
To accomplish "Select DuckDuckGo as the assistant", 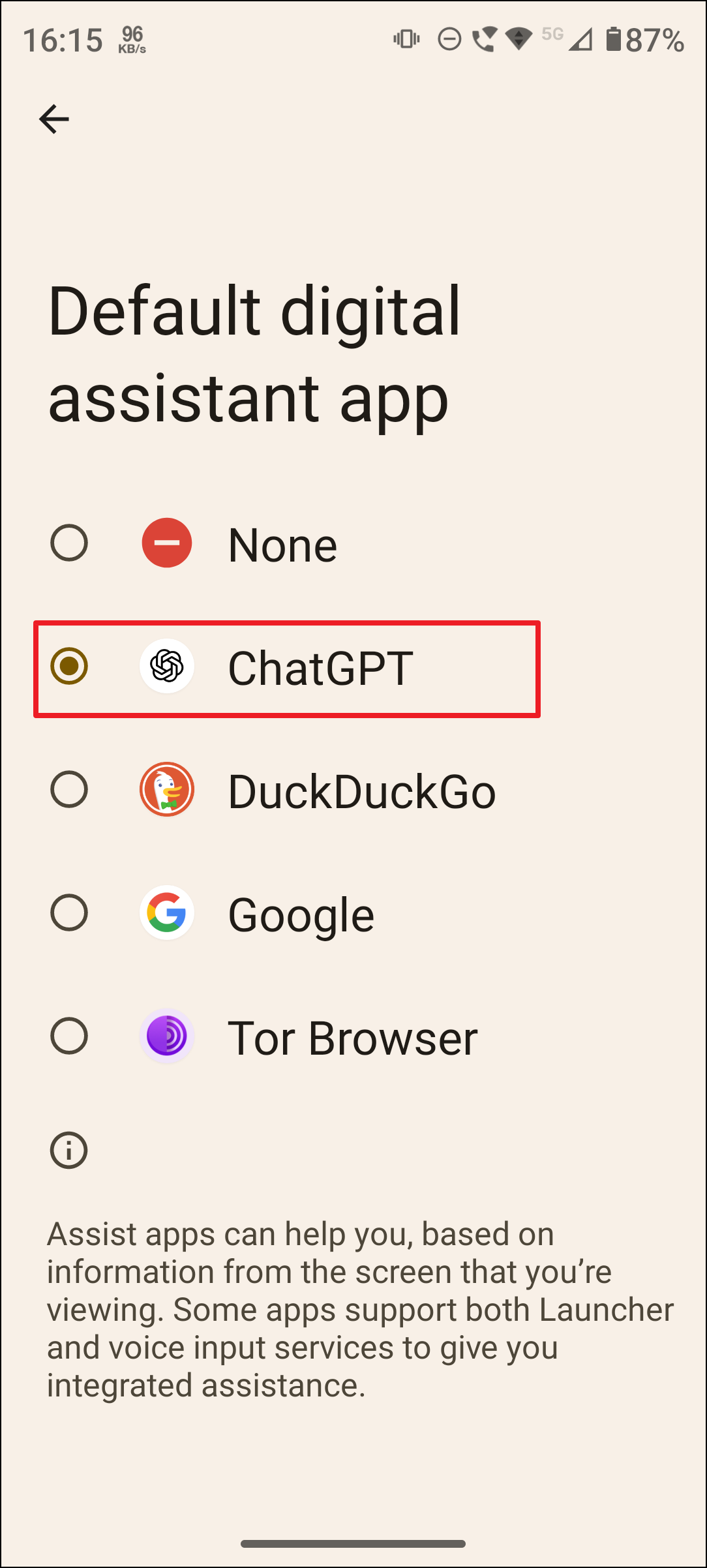I will [x=69, y=789].
